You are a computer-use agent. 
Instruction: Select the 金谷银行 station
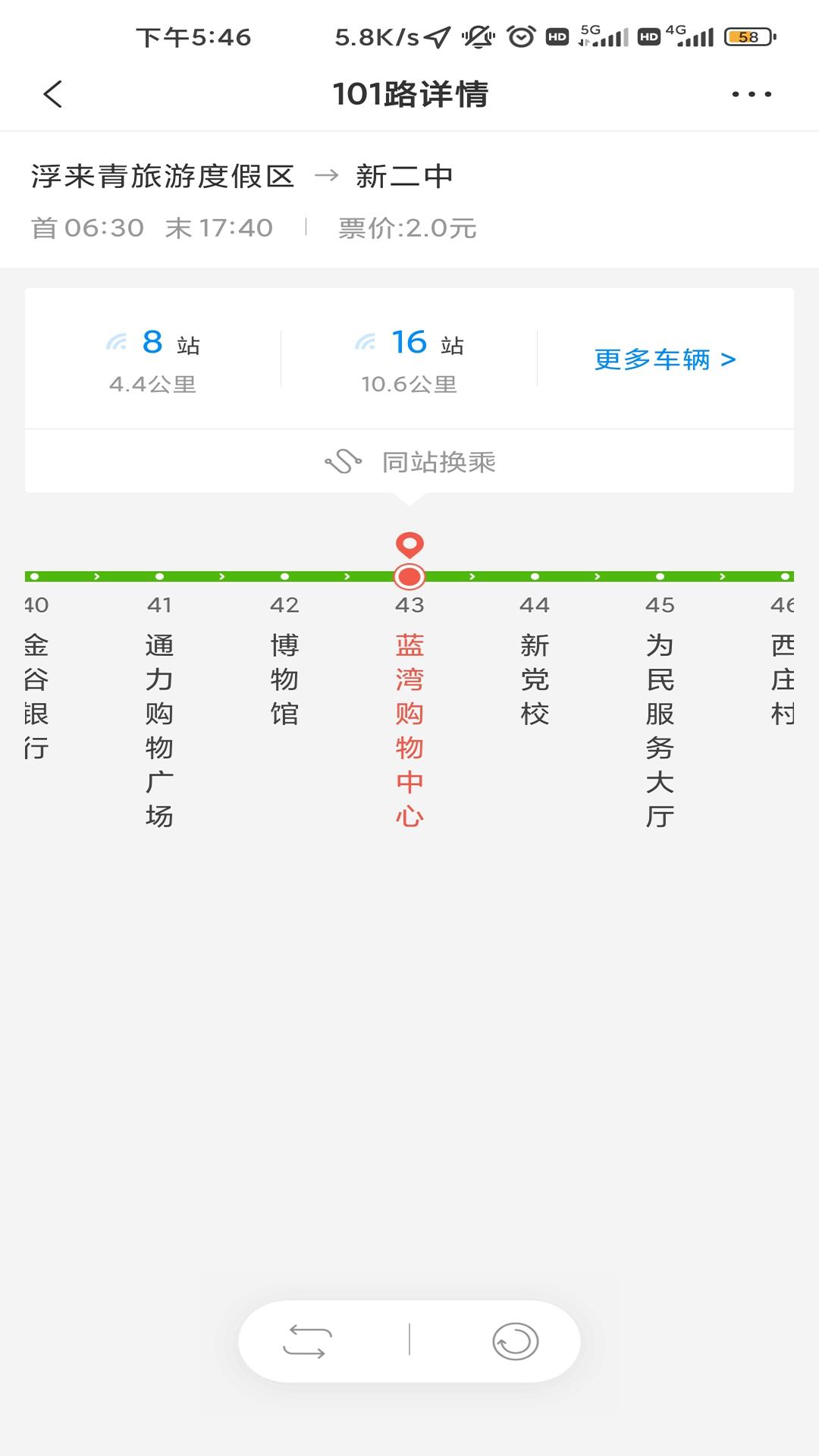point(35,695)
